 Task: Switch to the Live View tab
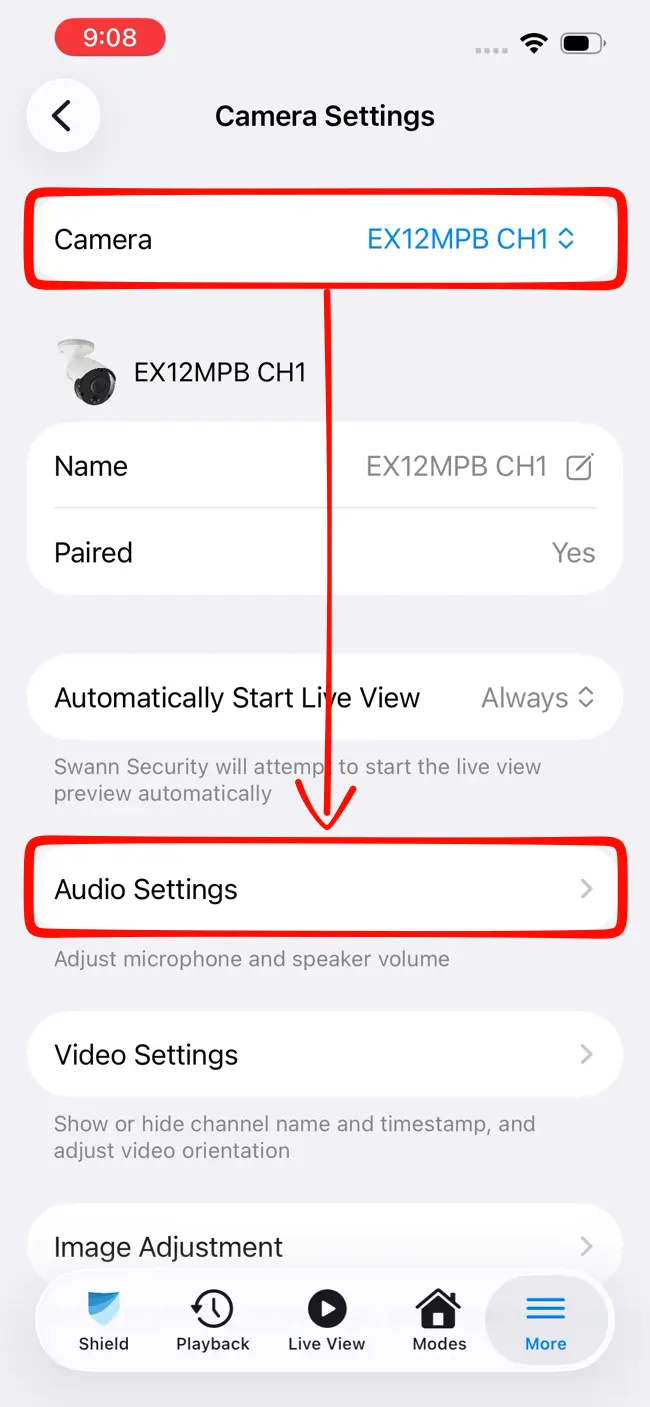(326, 1320)
